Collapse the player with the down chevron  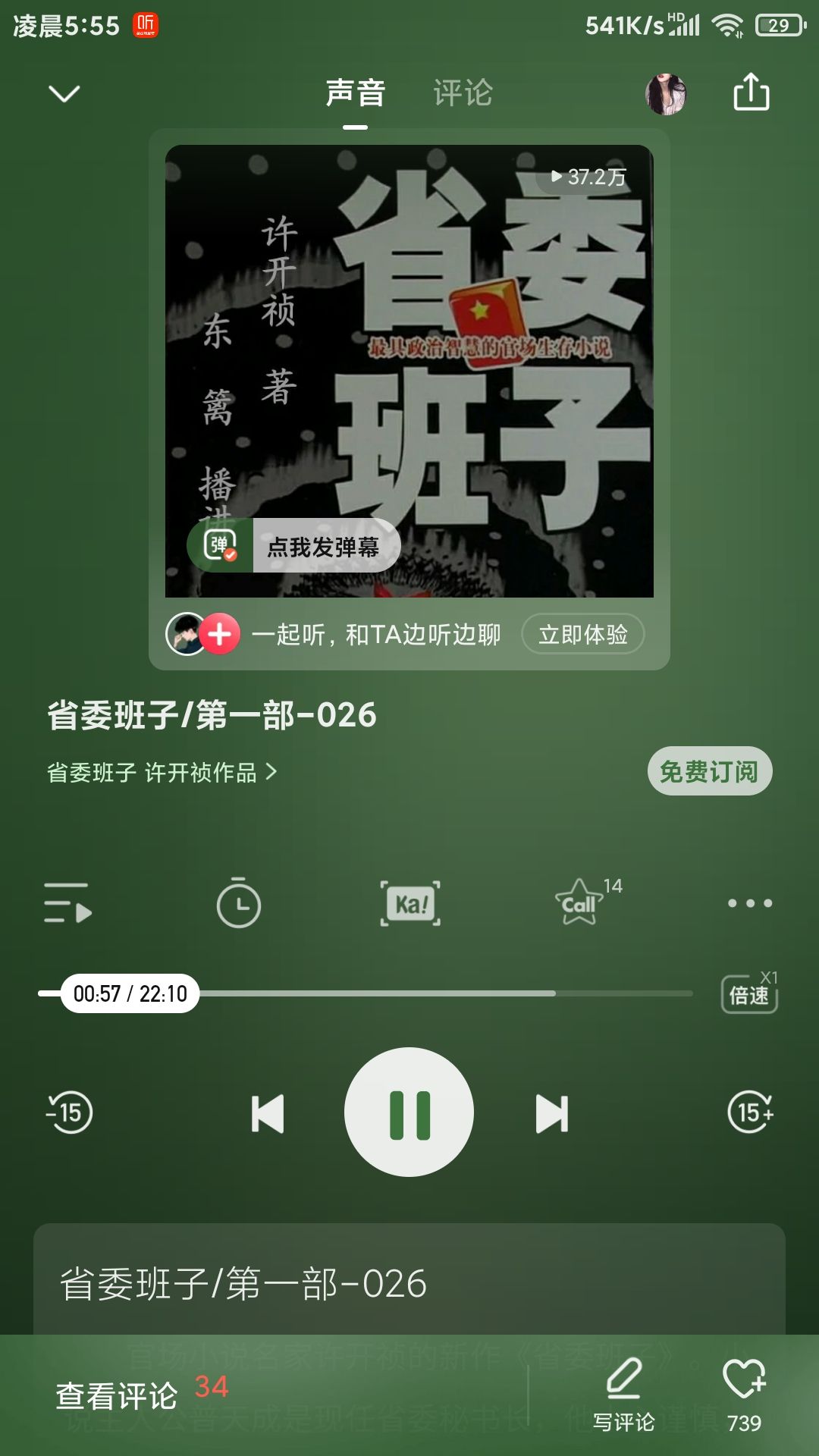64,93
